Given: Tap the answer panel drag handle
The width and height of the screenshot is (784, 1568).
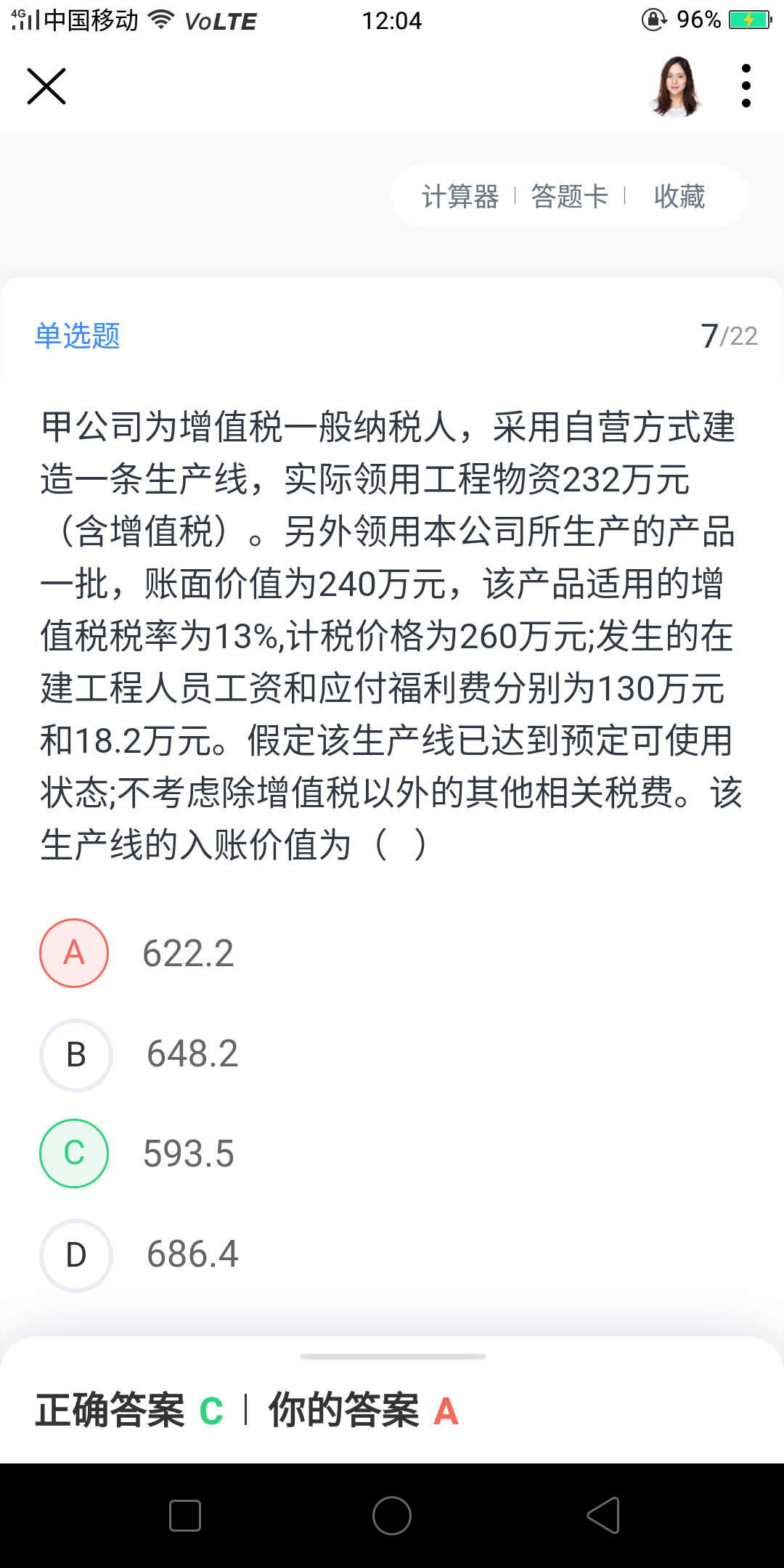Looking at the screenshot, I should [393, 1356].
